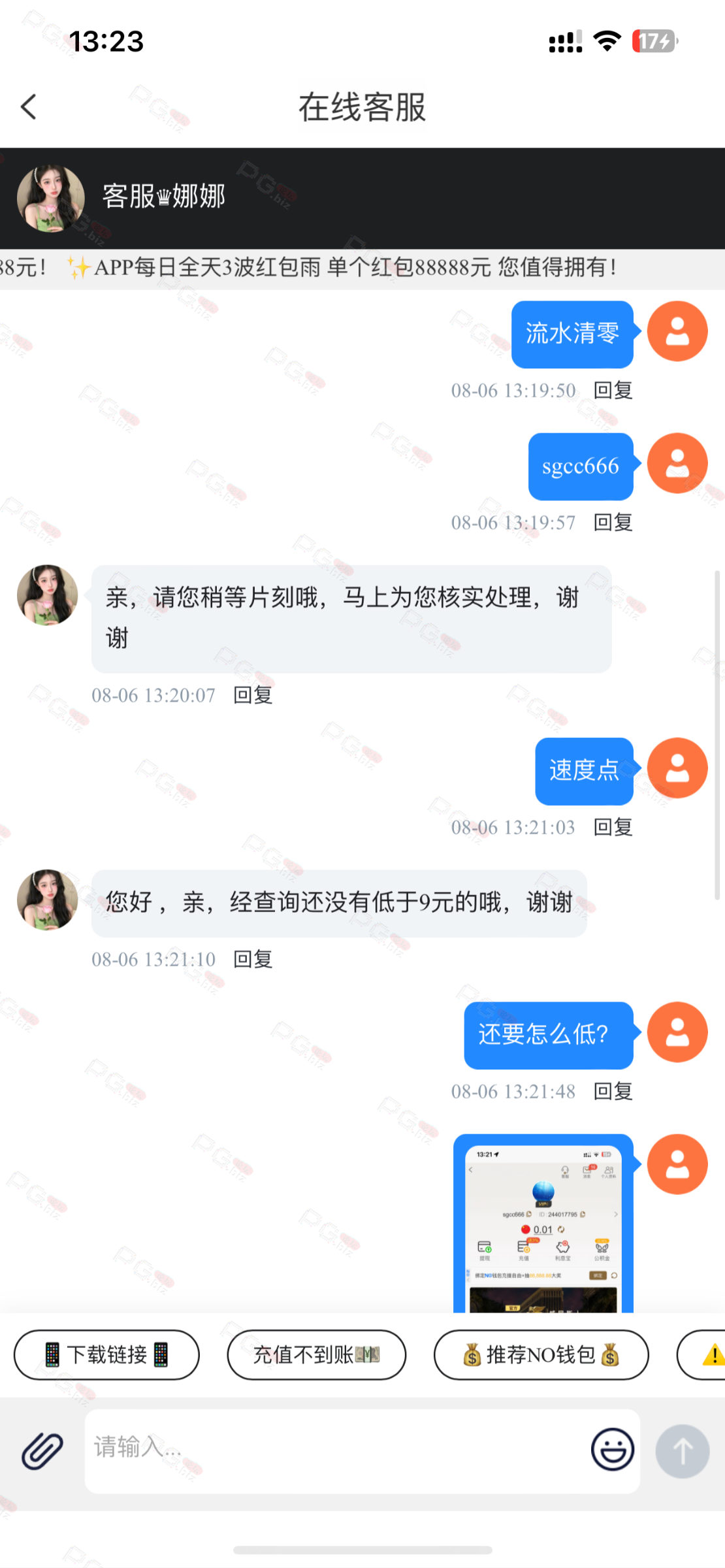The height and width of the screenshot is (1568, 725).
Task: Tap the attachment paperclip icon
Action: pos(42,1451)
